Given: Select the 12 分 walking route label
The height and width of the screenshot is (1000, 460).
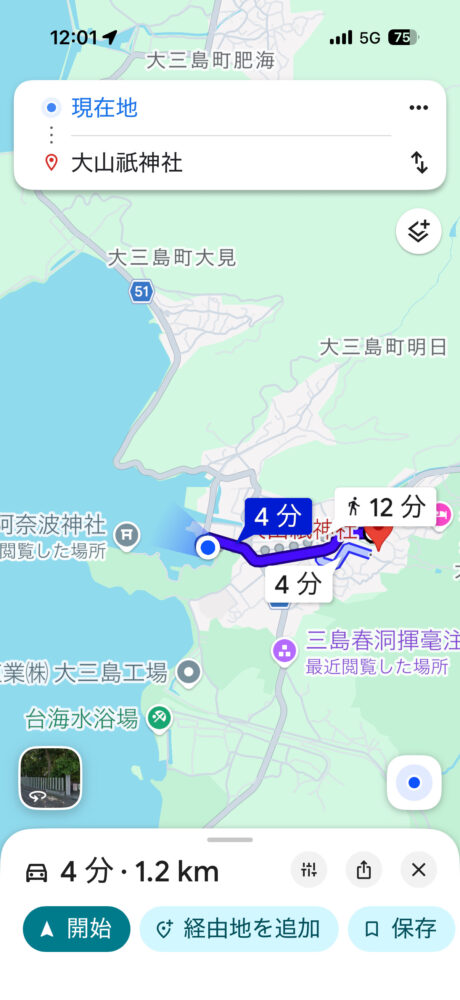Looking at the screenshot, I should pyautogui.click(x=385, y=508).
